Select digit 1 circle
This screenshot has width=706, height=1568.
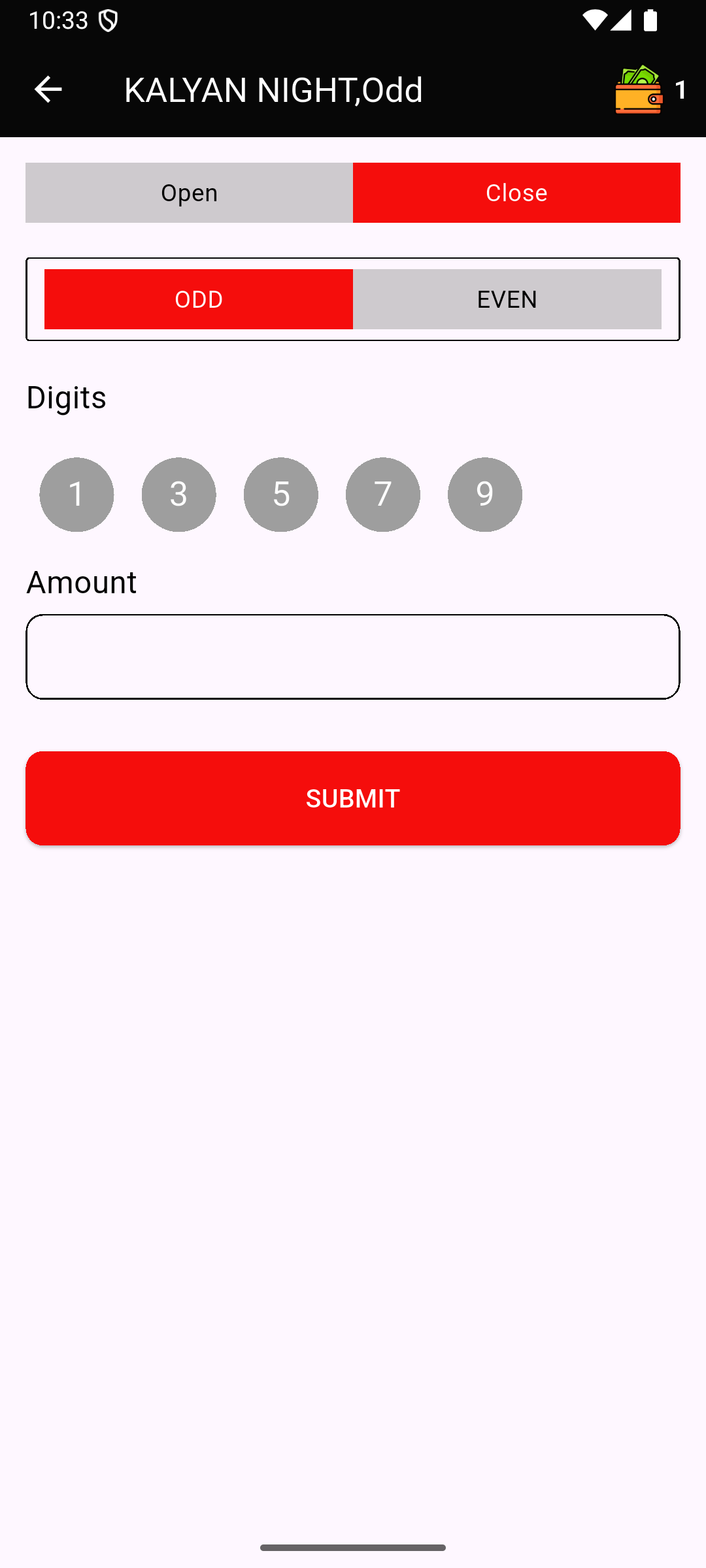[76, 495]
